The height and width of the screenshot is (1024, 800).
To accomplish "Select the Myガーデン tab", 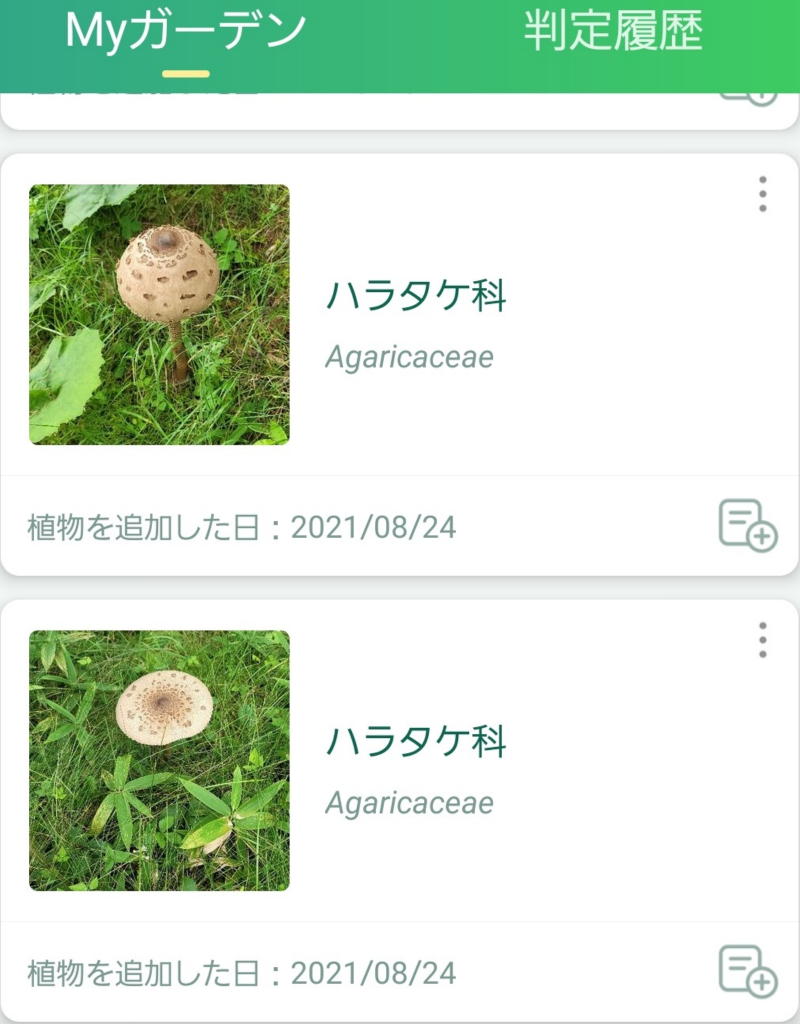I will click(186, 32).
